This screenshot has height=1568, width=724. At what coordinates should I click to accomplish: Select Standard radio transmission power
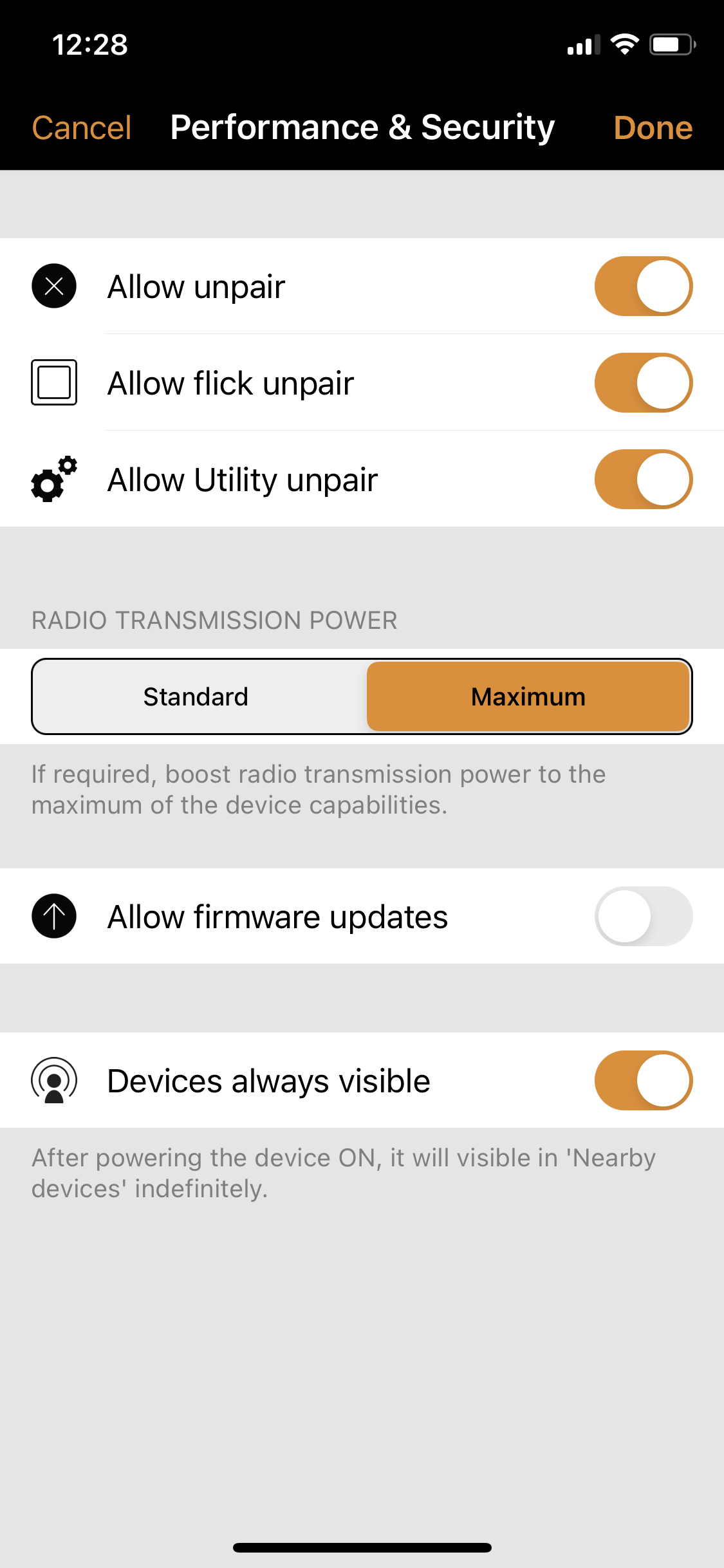tap(196, 696)
